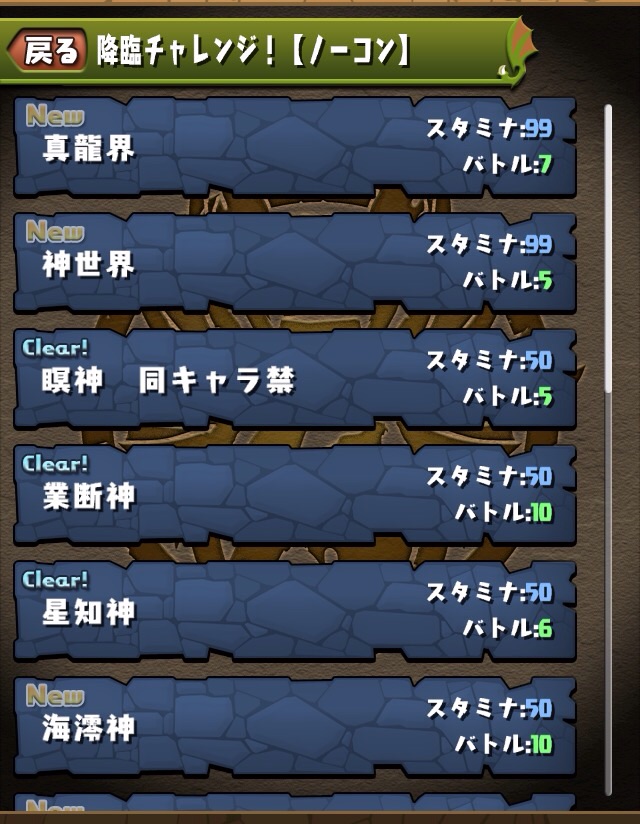
Task: Select the 神世界 dungeon
Action: (295, 263)
